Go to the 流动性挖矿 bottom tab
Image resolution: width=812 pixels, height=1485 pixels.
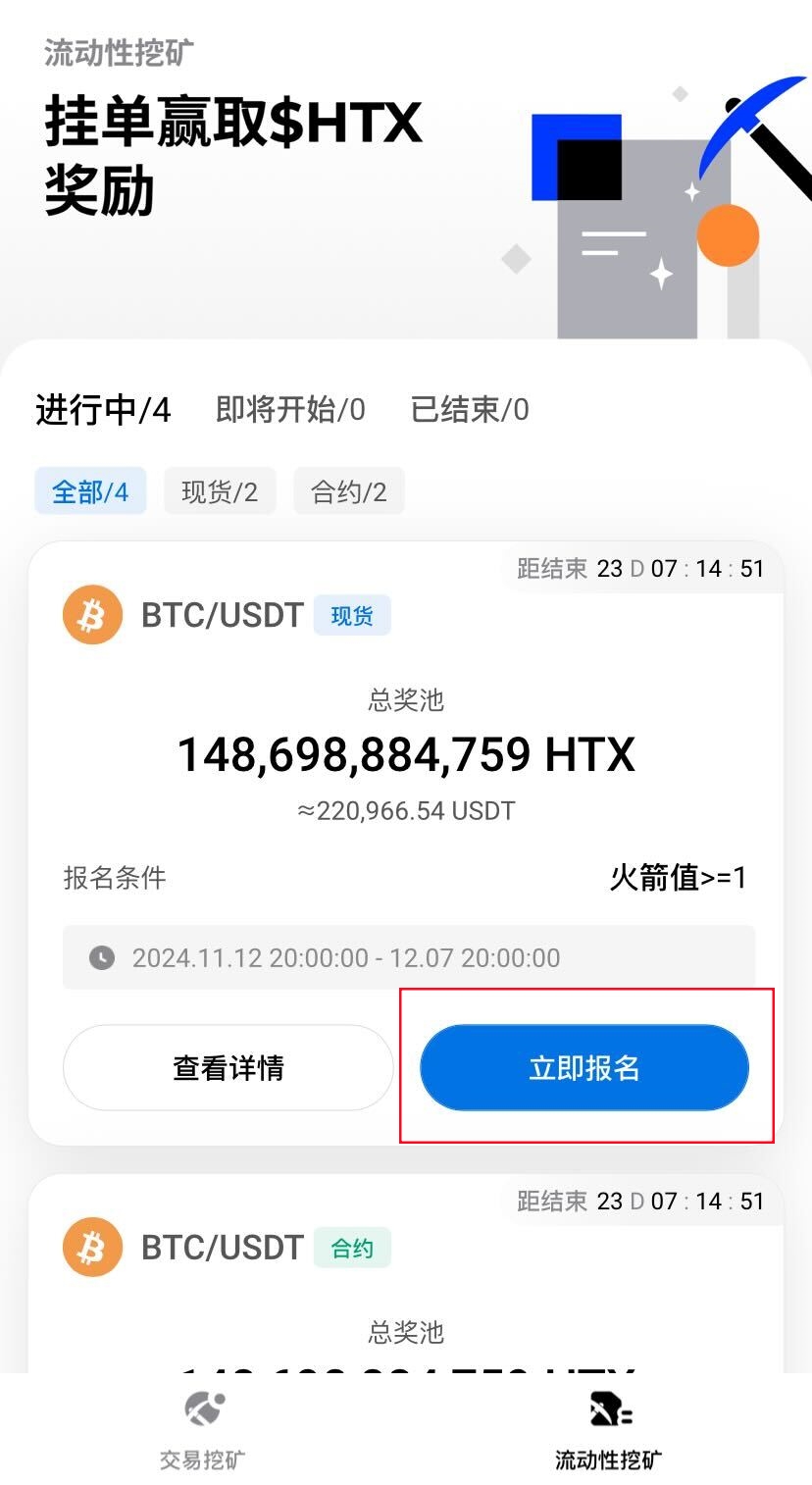(609, 1430)
